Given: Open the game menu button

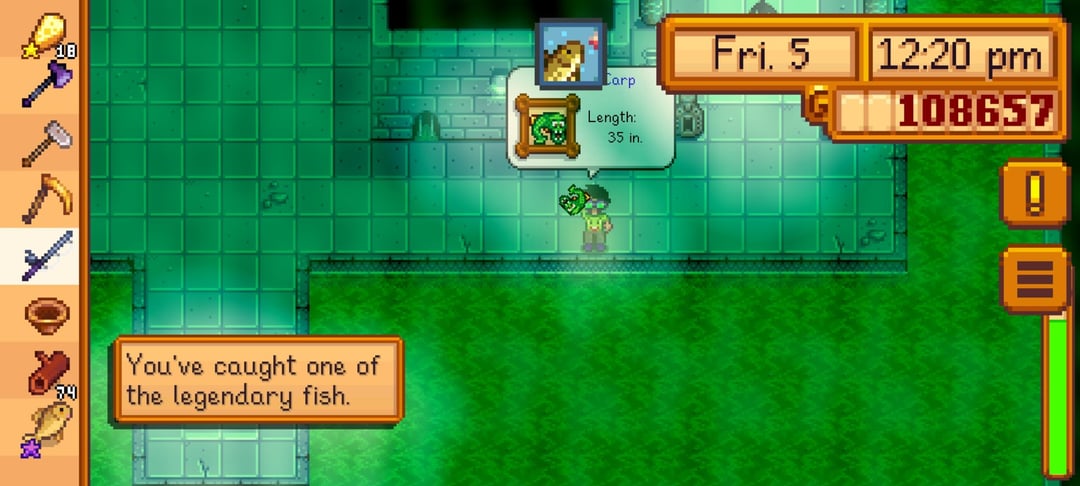Looking at the screenshot, I should [1034, 279].
